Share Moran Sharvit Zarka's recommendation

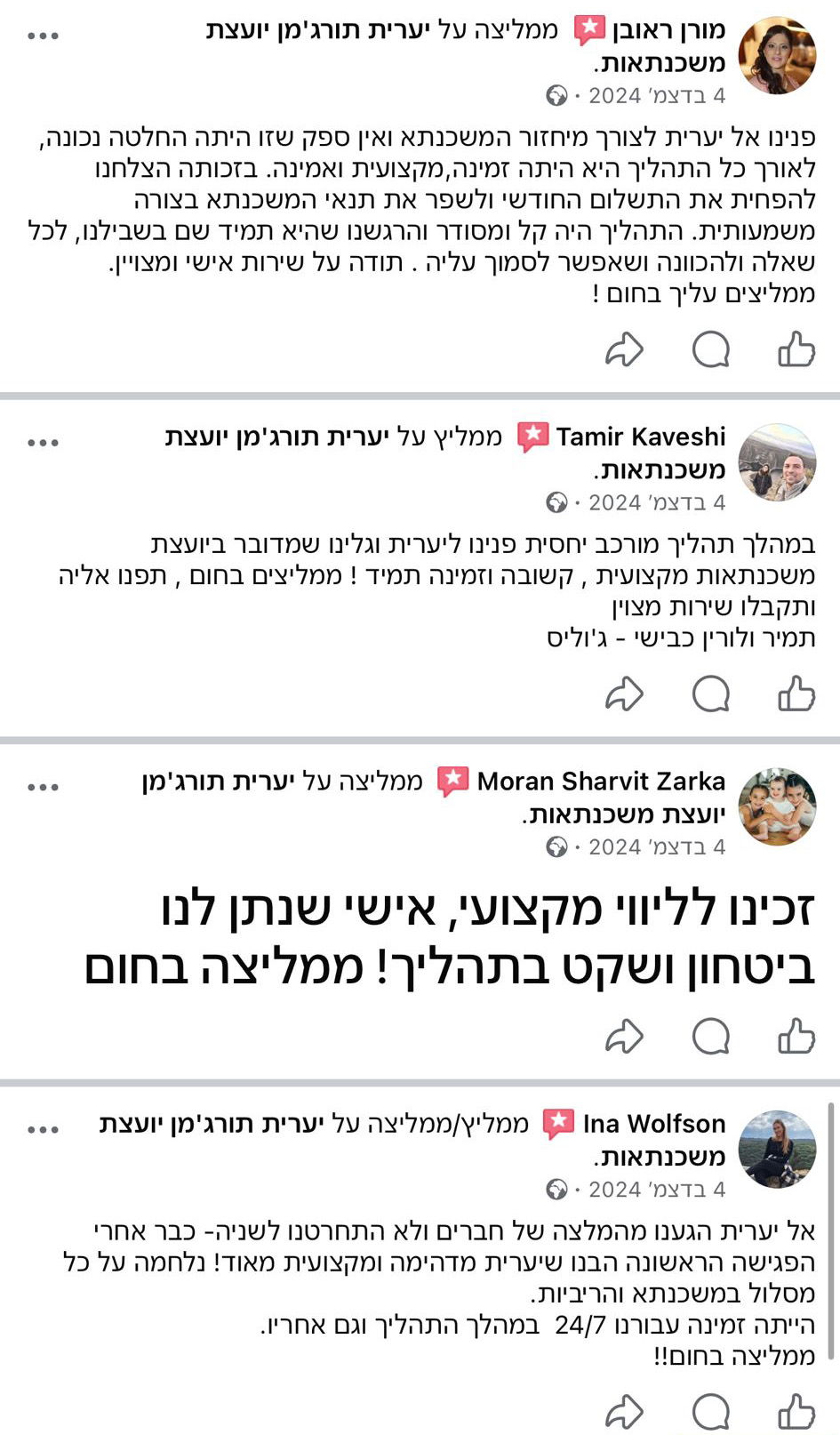click(x=624, y=1036)
